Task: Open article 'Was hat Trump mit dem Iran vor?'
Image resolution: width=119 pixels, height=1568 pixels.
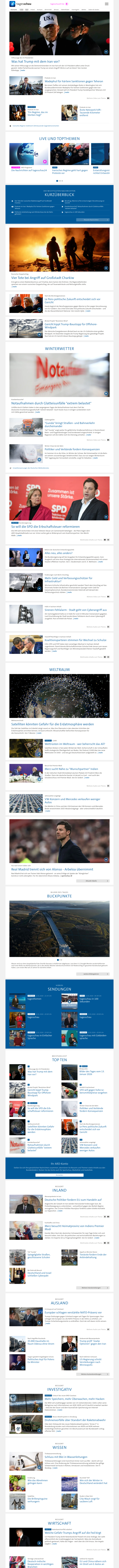Action: tap(35, 62)
